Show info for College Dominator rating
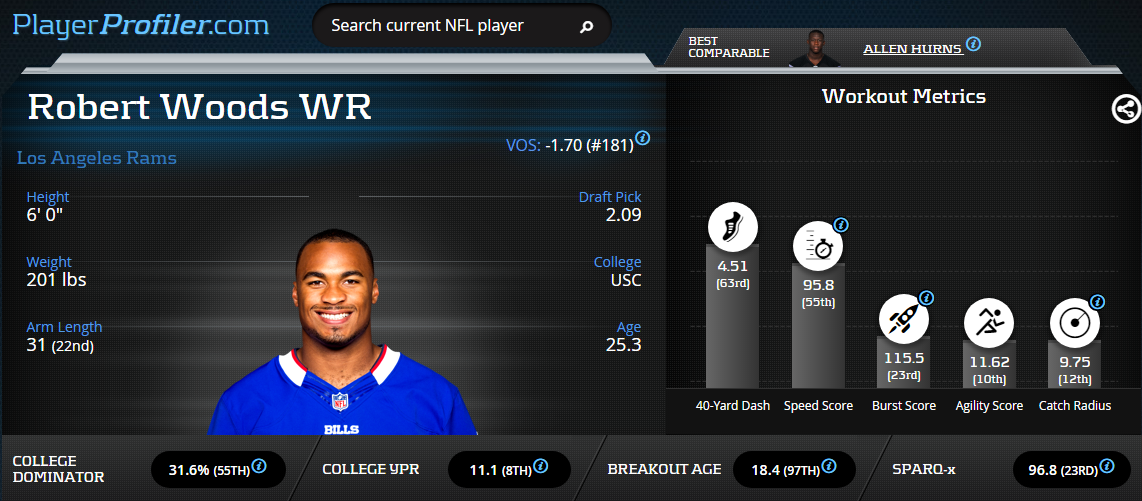The image size is (1142, 501). coord(259,466)
